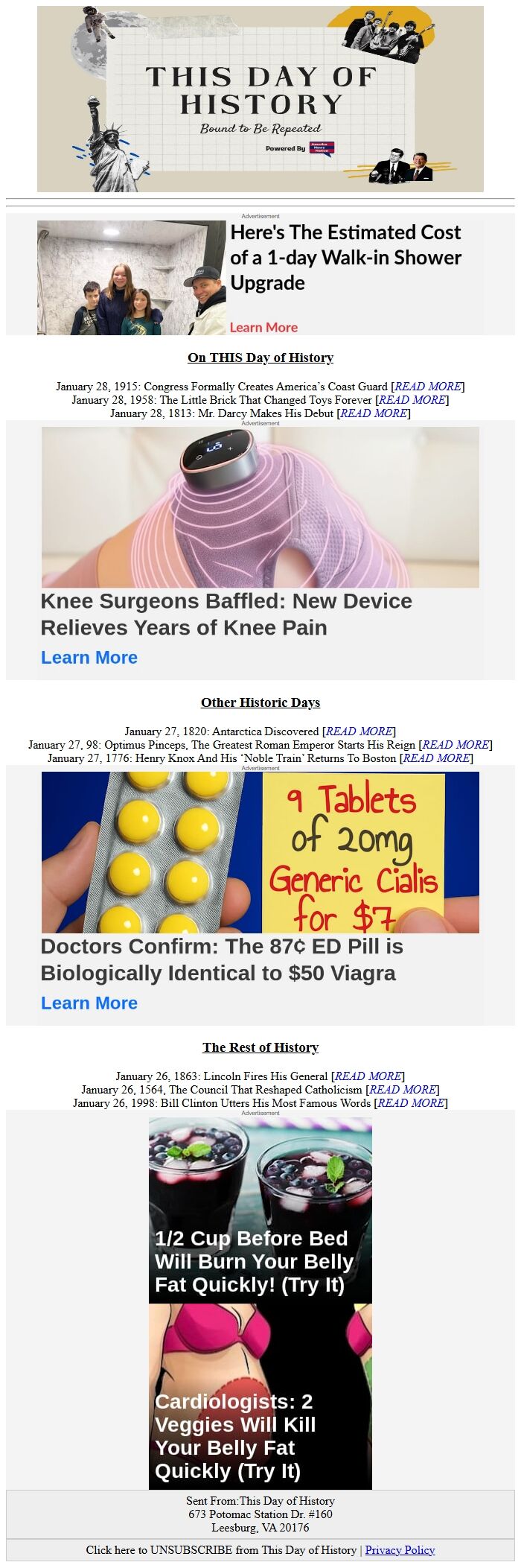521x1568 pixels.
Task: Tap Learn More under the ED pill ad
Action: point(89,1003)
